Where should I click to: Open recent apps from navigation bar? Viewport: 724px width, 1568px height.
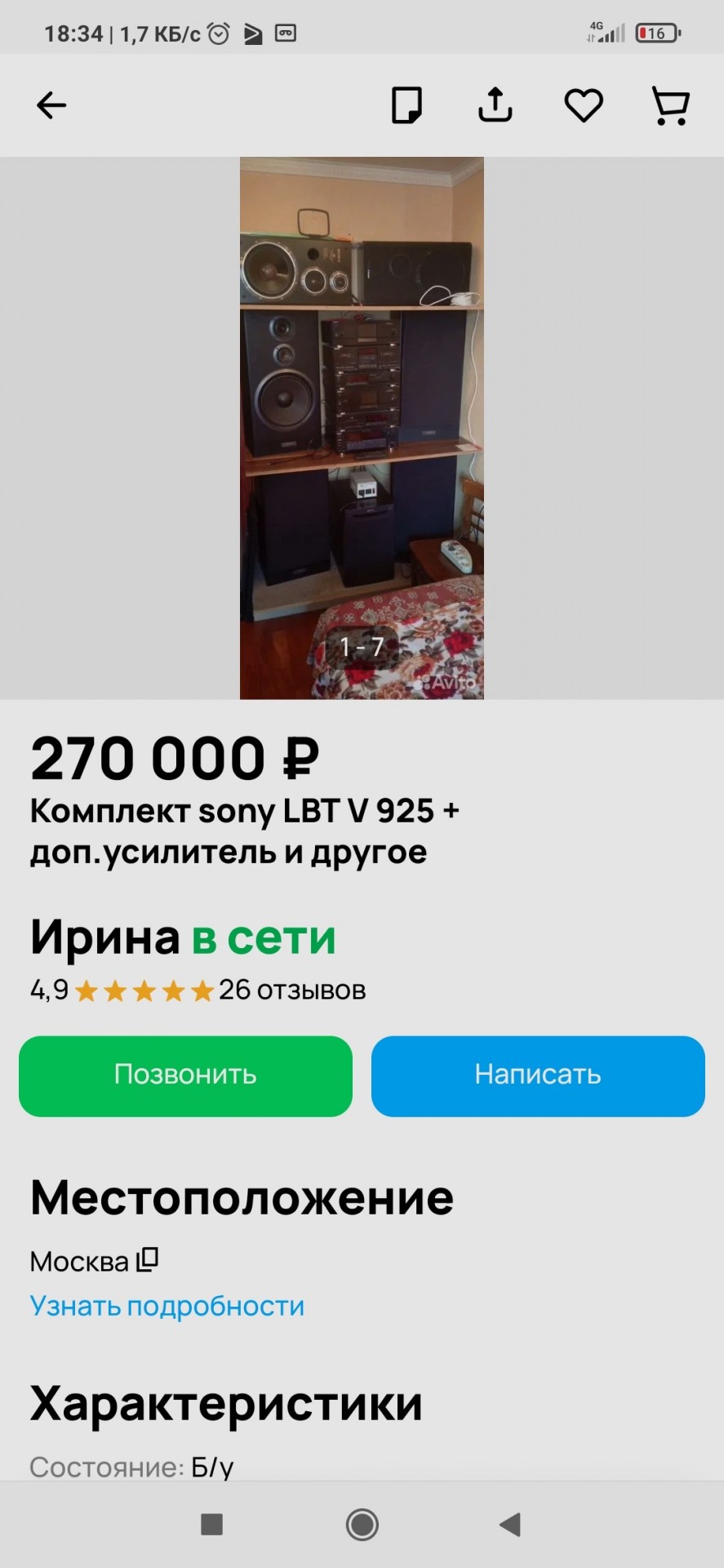[212, 1524]
